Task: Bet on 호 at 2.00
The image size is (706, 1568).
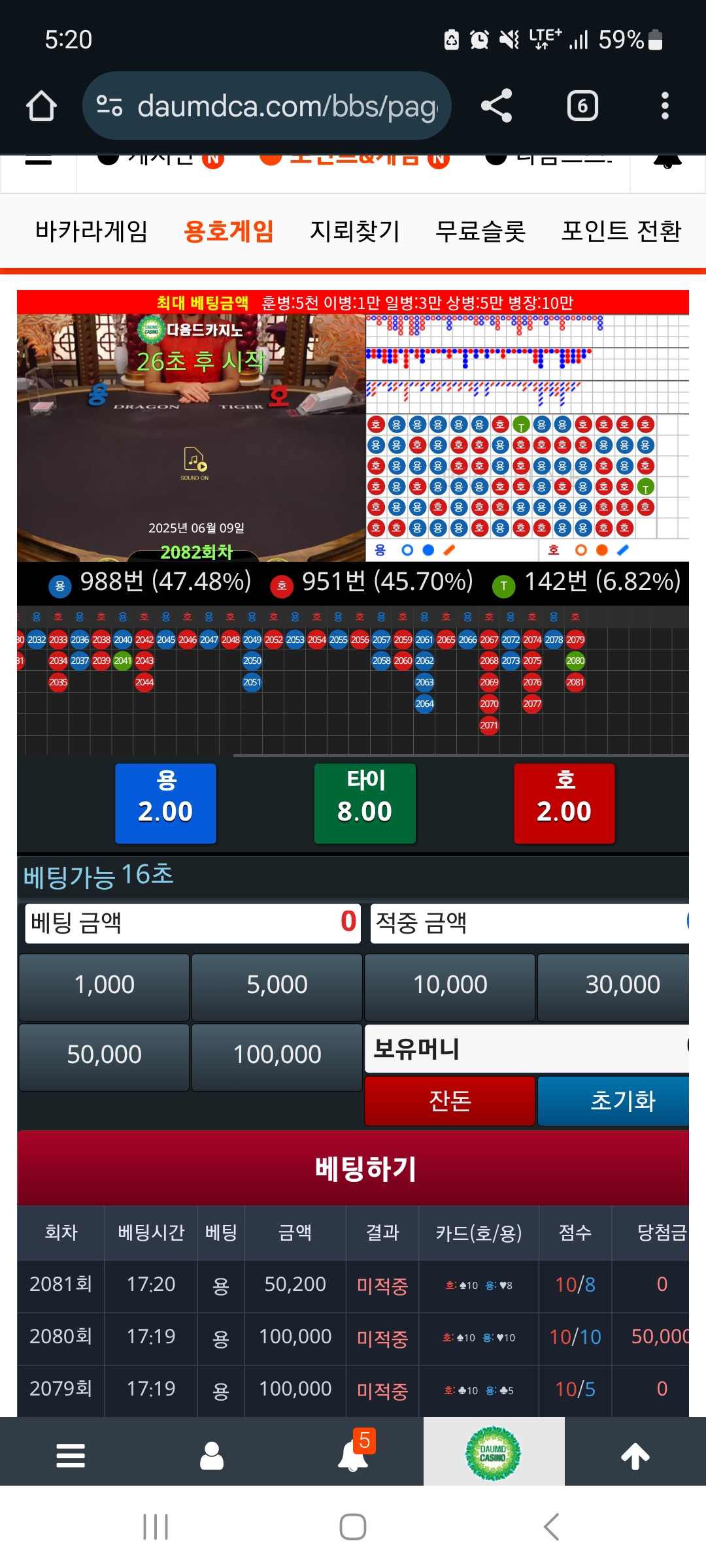Action: click(x=564, y=803)
